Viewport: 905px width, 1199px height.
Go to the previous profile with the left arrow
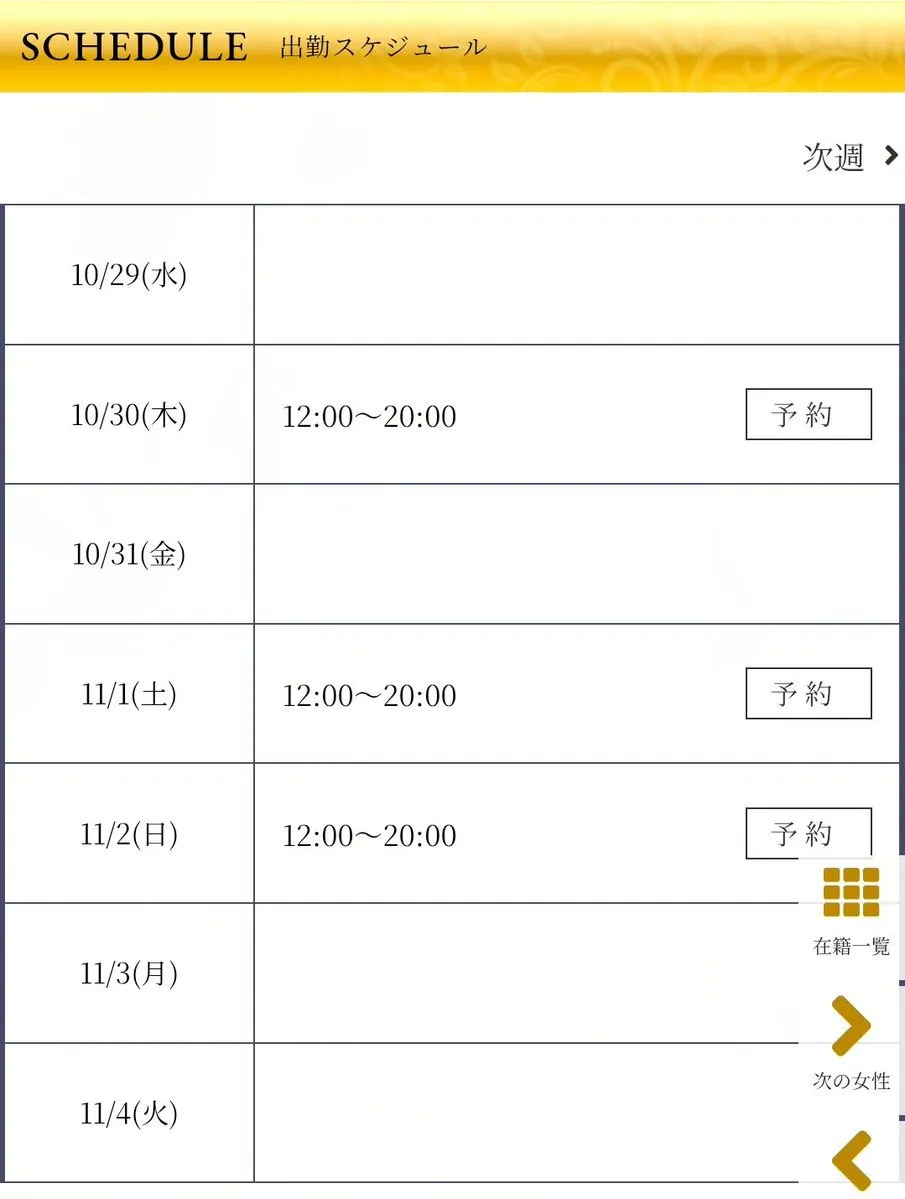(851, 1160)
